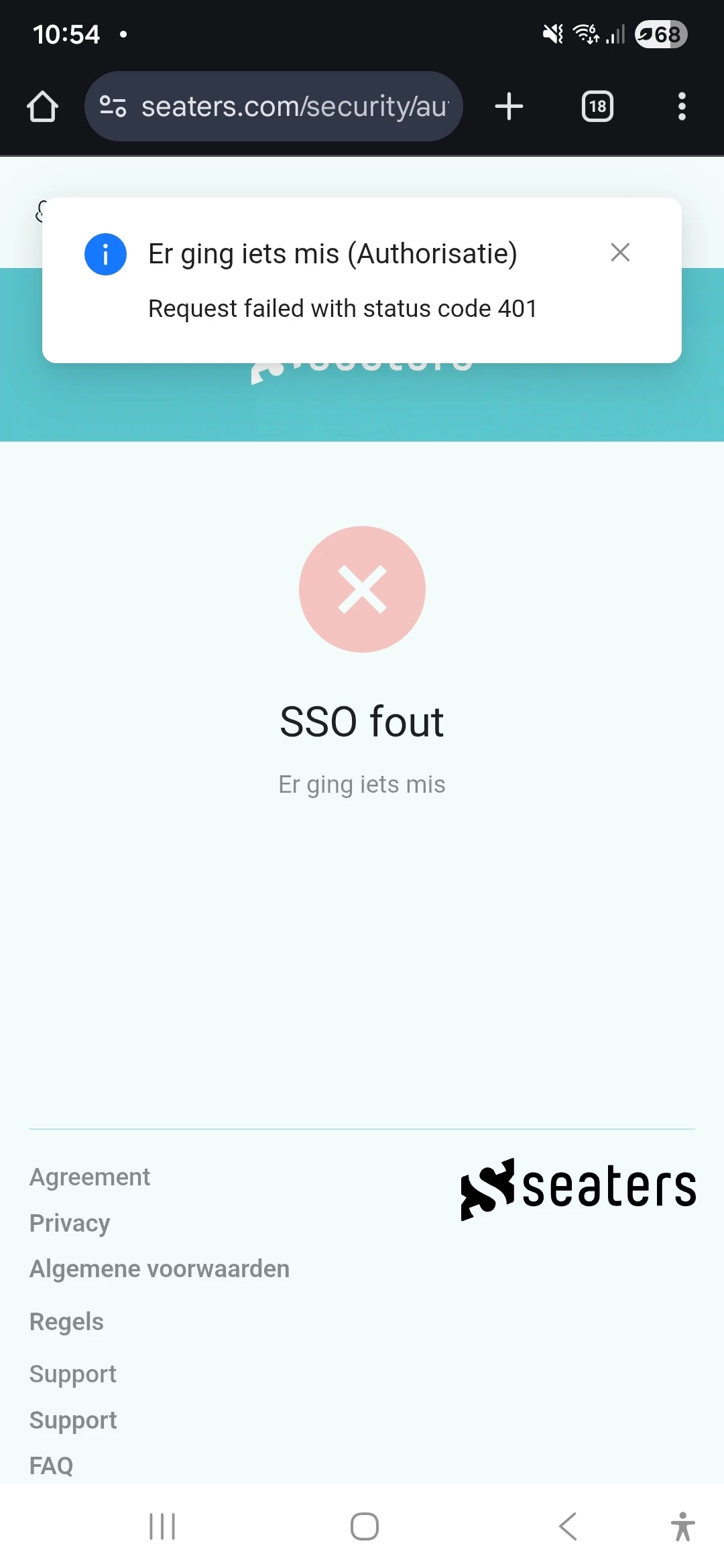Visit the FAQ page
This screenshot has width=724, height=1568.
pyautogui.click(x=52, y=1465)
